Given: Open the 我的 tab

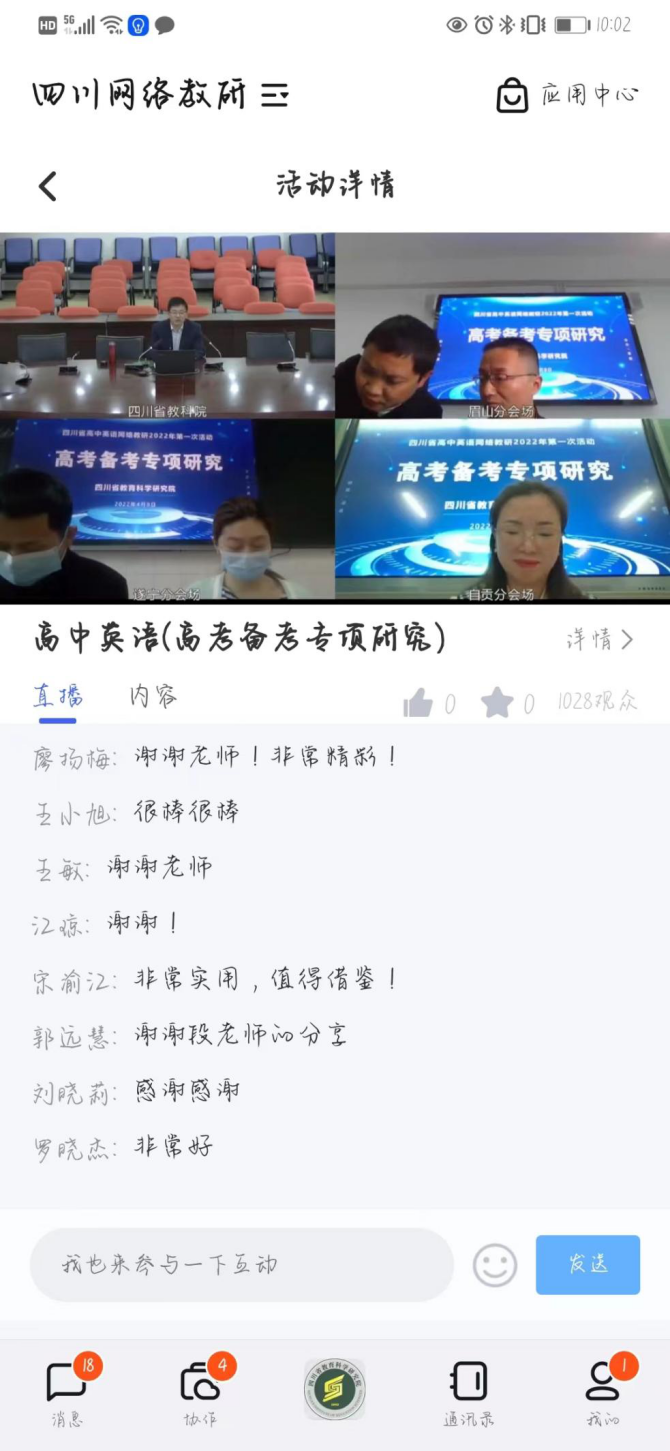Looking at the screenshot, I should point(602,1391).
